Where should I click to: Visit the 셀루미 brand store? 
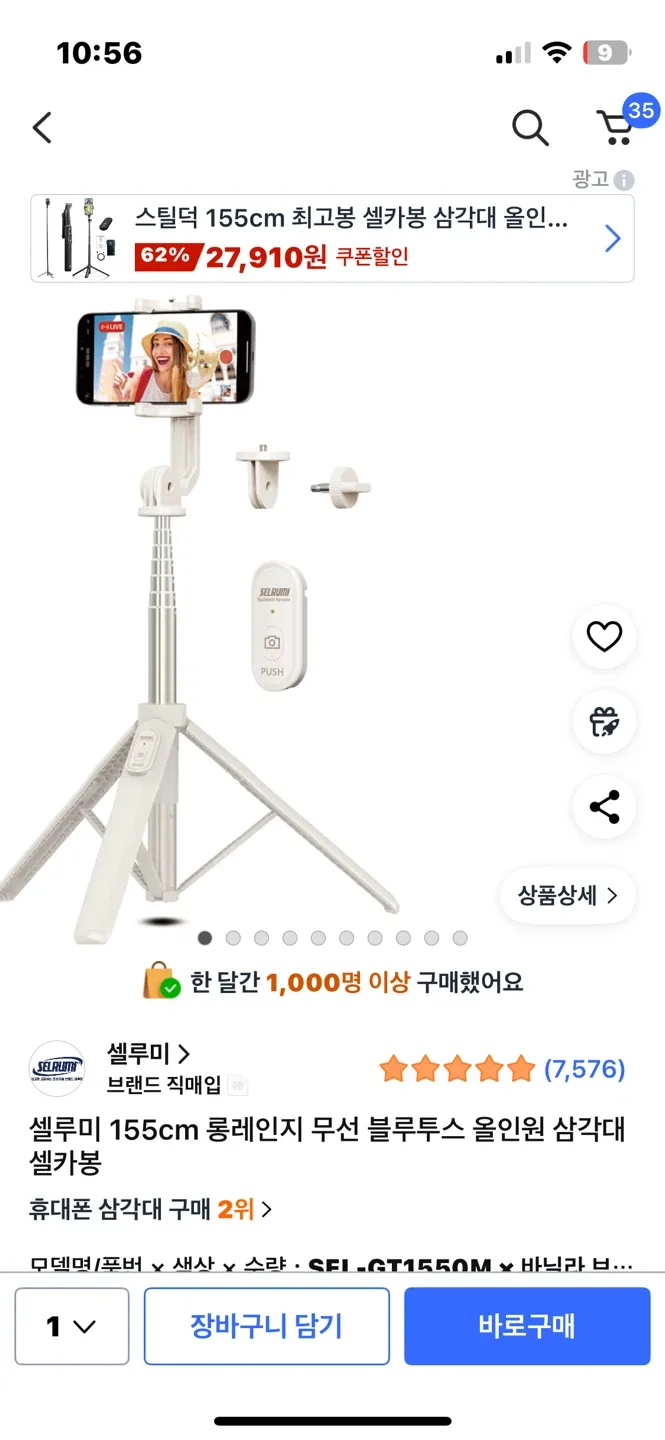tap(148, 1053)
